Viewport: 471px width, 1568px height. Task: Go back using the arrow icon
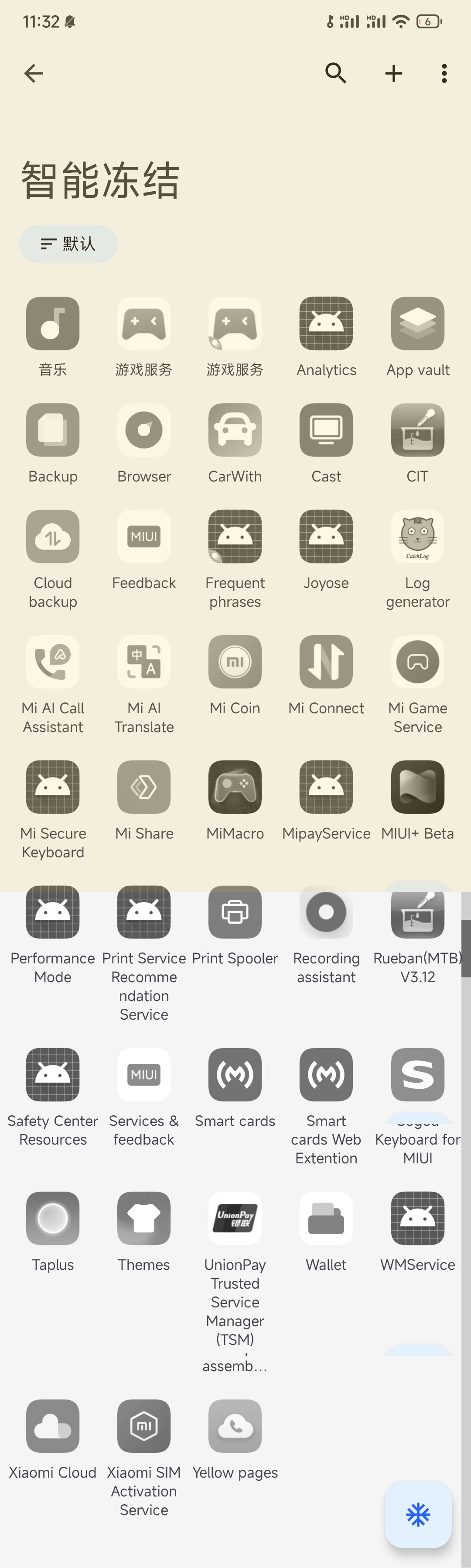coord(34,74)
